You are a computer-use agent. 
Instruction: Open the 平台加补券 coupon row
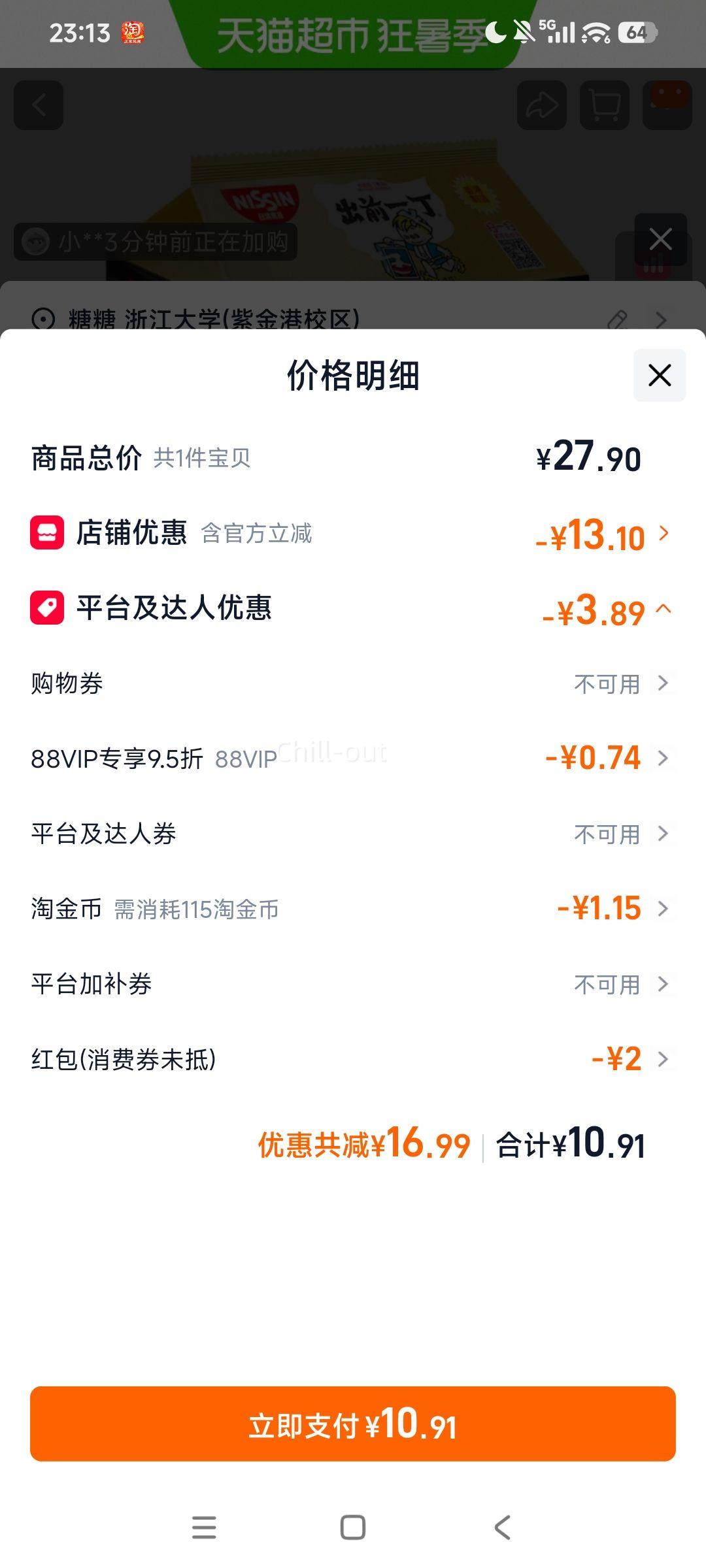click(353, 984)
